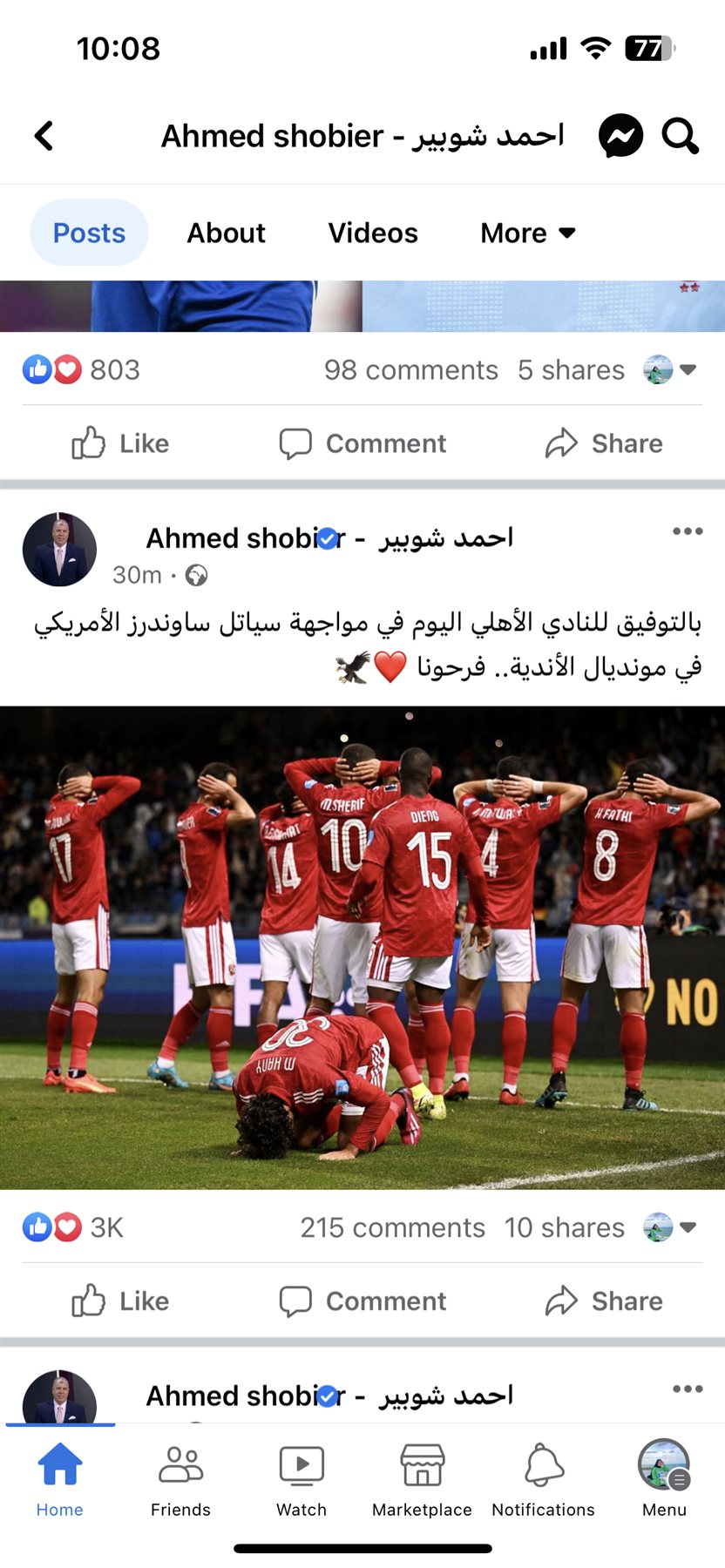Check the Notifications bell tab

pyautogui.click(x=543, y=1479)
